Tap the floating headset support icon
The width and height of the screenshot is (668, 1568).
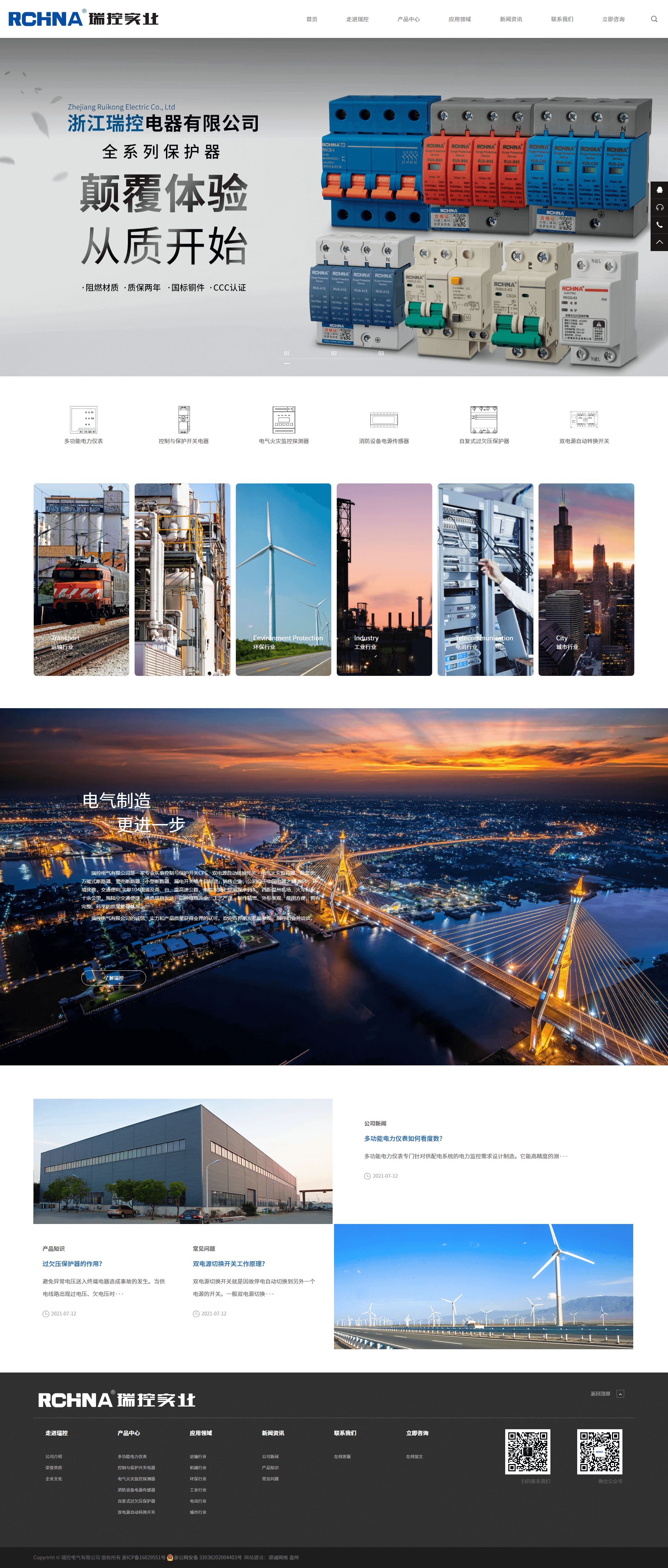point(659,208)
